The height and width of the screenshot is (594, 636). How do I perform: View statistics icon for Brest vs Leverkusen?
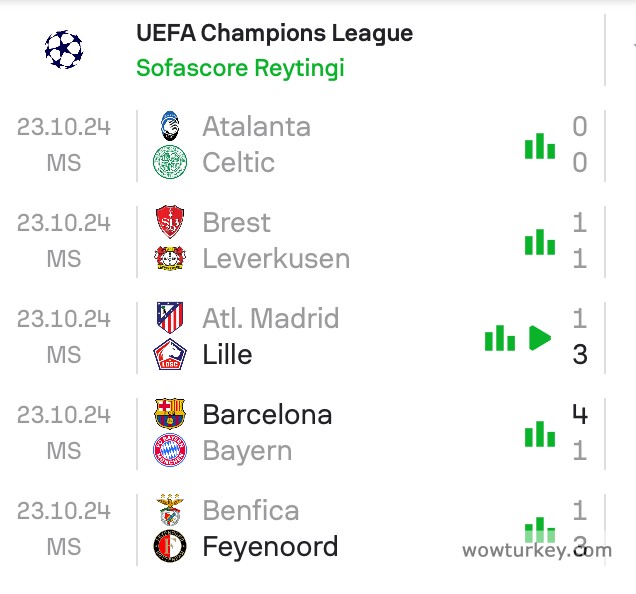click(x=540, y=242)
